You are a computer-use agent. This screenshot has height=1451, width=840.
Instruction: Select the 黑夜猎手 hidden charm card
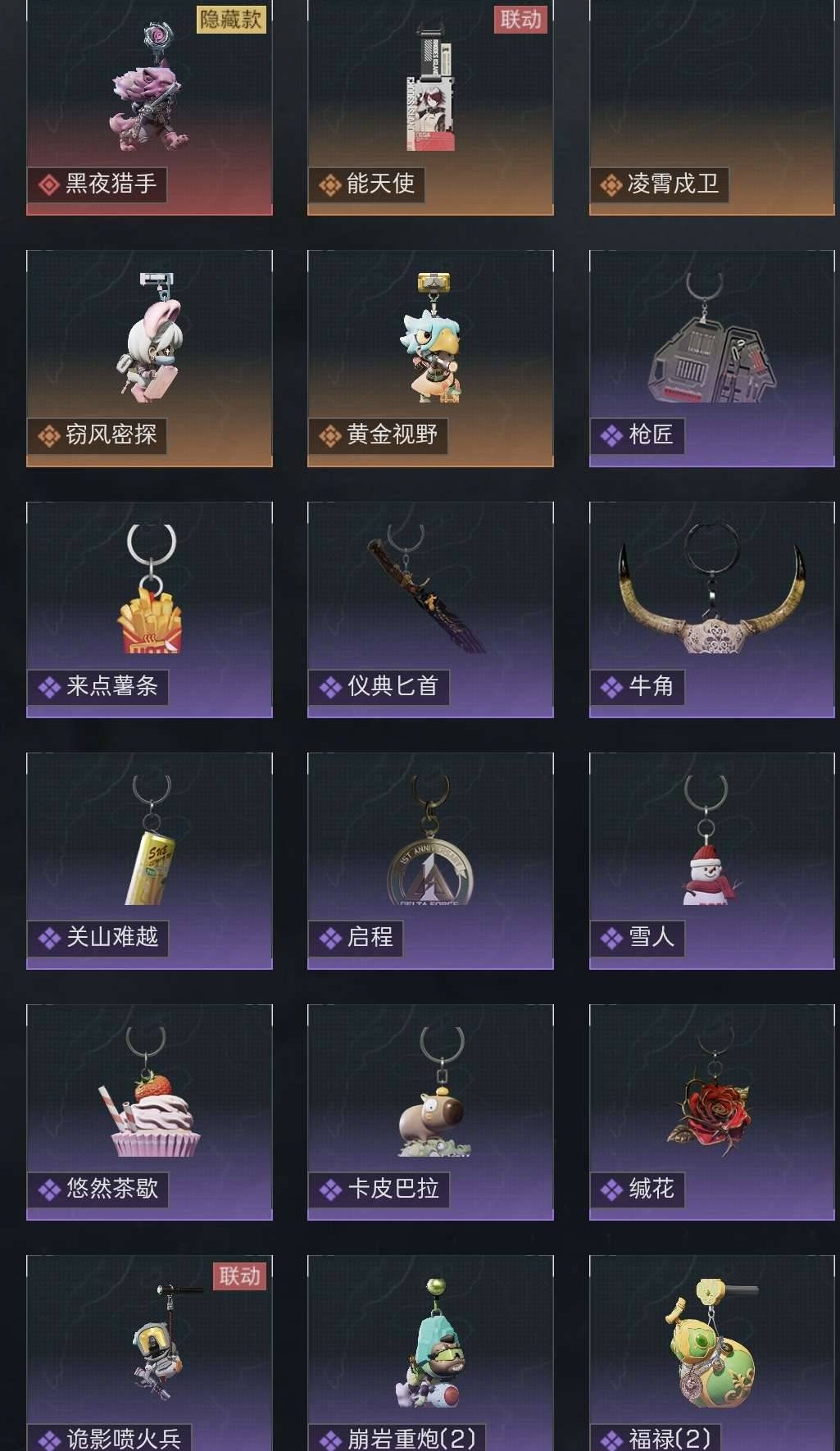click(149, 107)
